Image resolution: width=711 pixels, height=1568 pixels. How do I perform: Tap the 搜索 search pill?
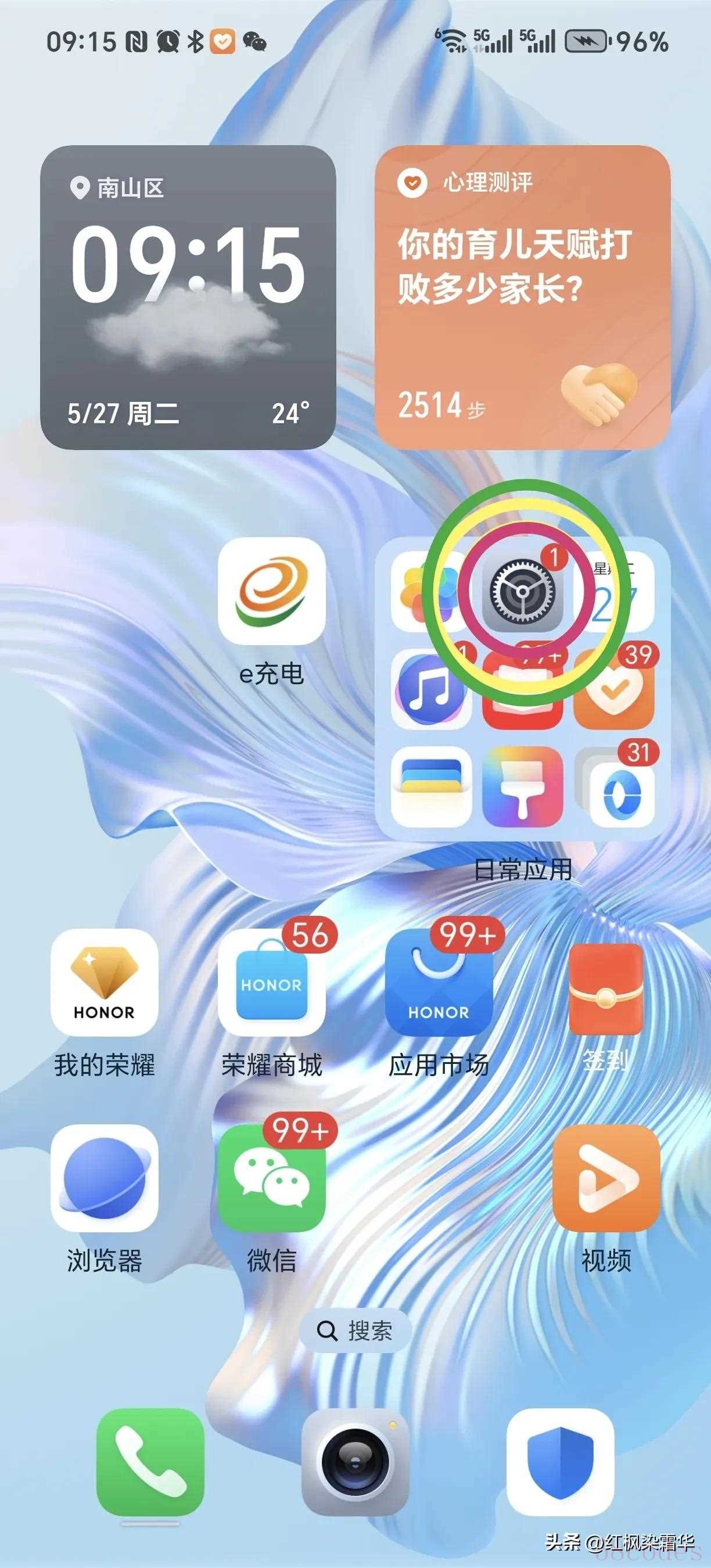coord(355,1330)
